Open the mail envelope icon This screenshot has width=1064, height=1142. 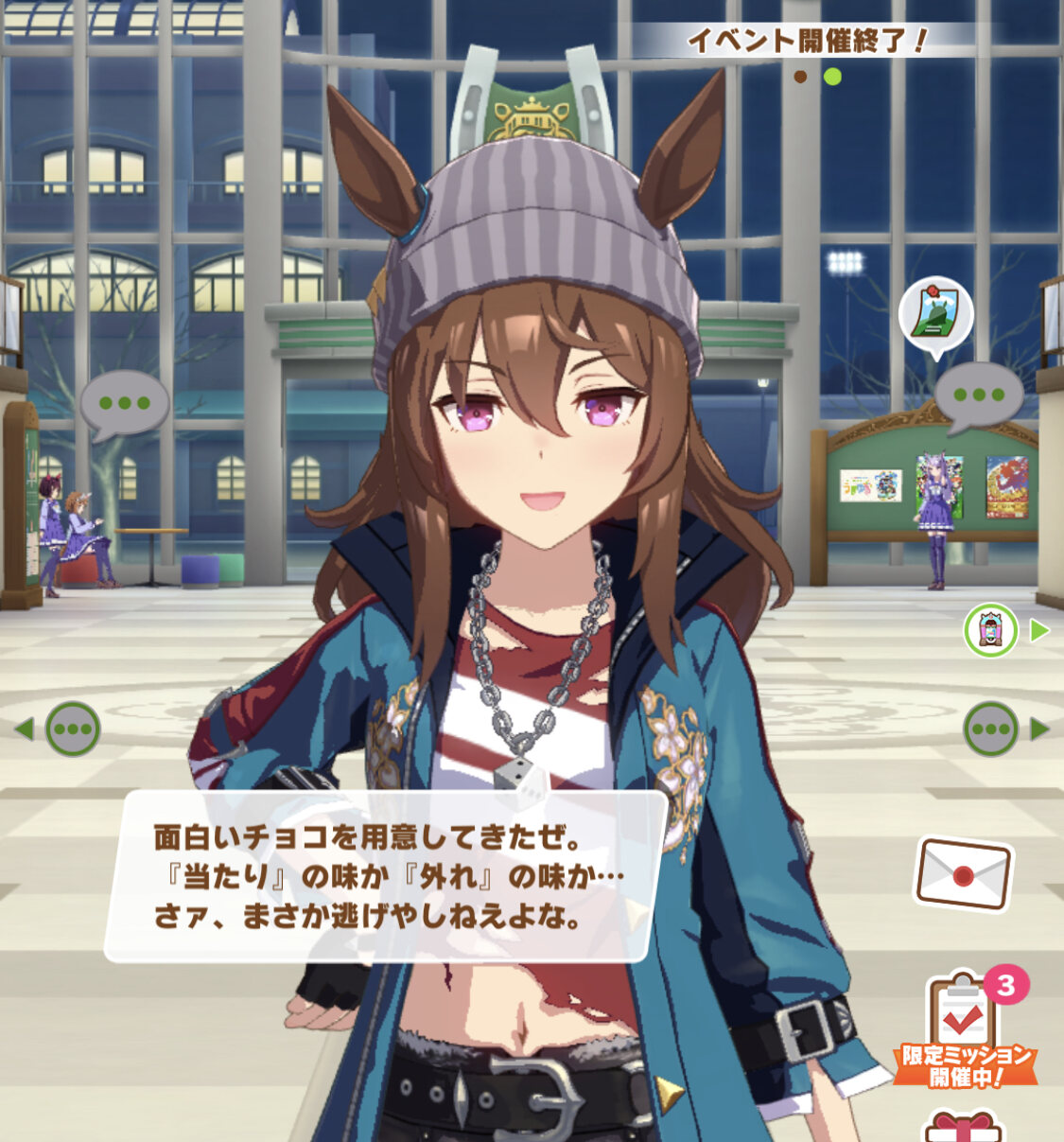click(963, 874)
